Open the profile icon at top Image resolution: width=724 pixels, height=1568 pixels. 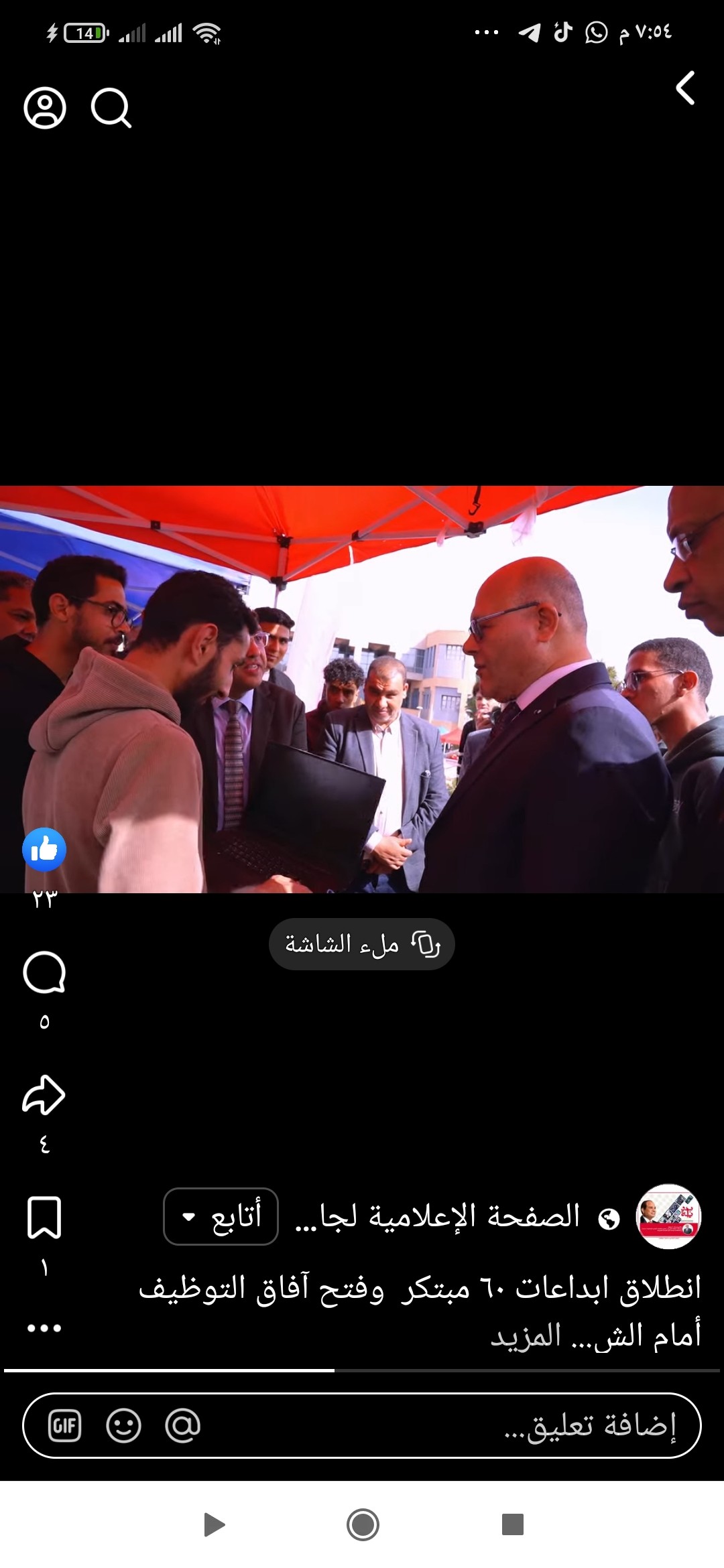(45, 107)
